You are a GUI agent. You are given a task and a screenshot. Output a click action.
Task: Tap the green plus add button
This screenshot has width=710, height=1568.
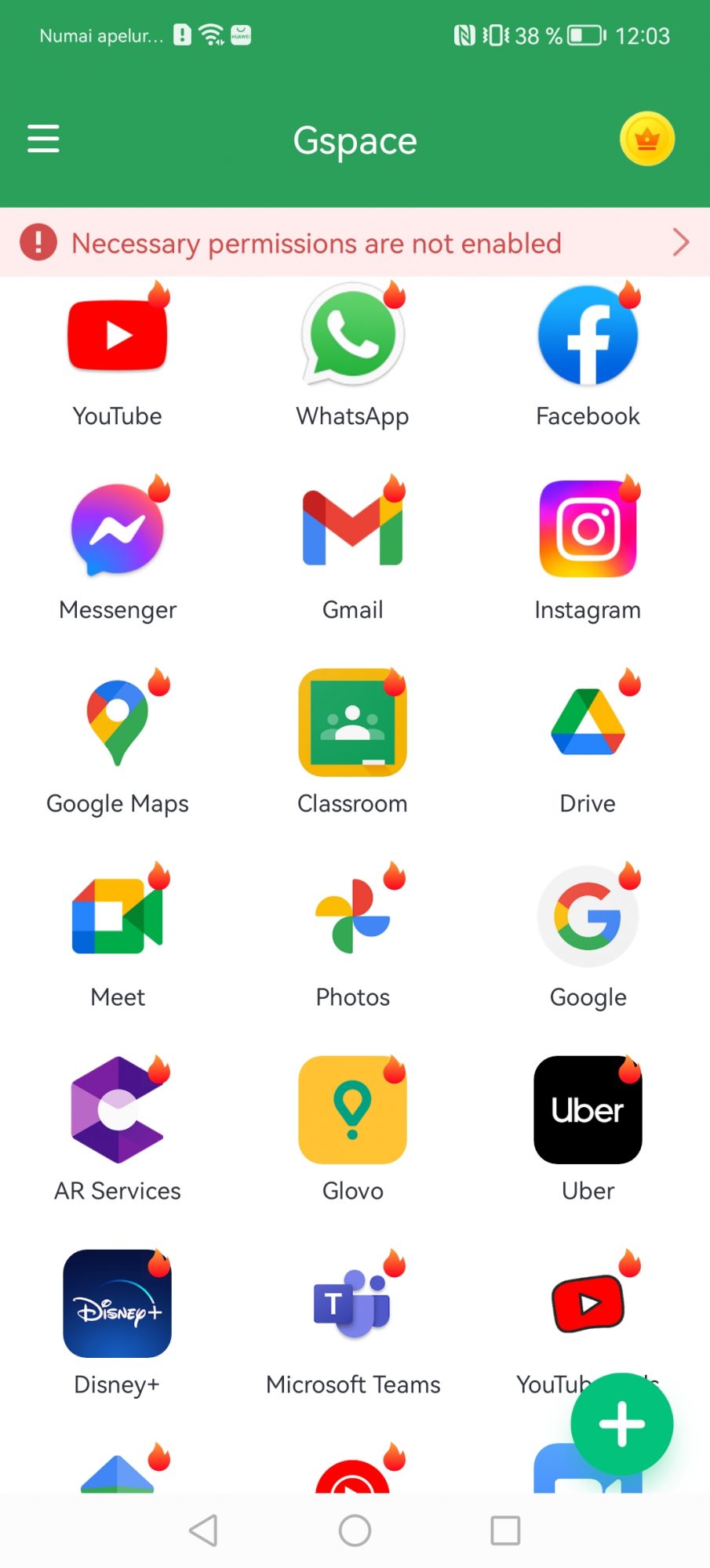click(x=621, y=1424)
